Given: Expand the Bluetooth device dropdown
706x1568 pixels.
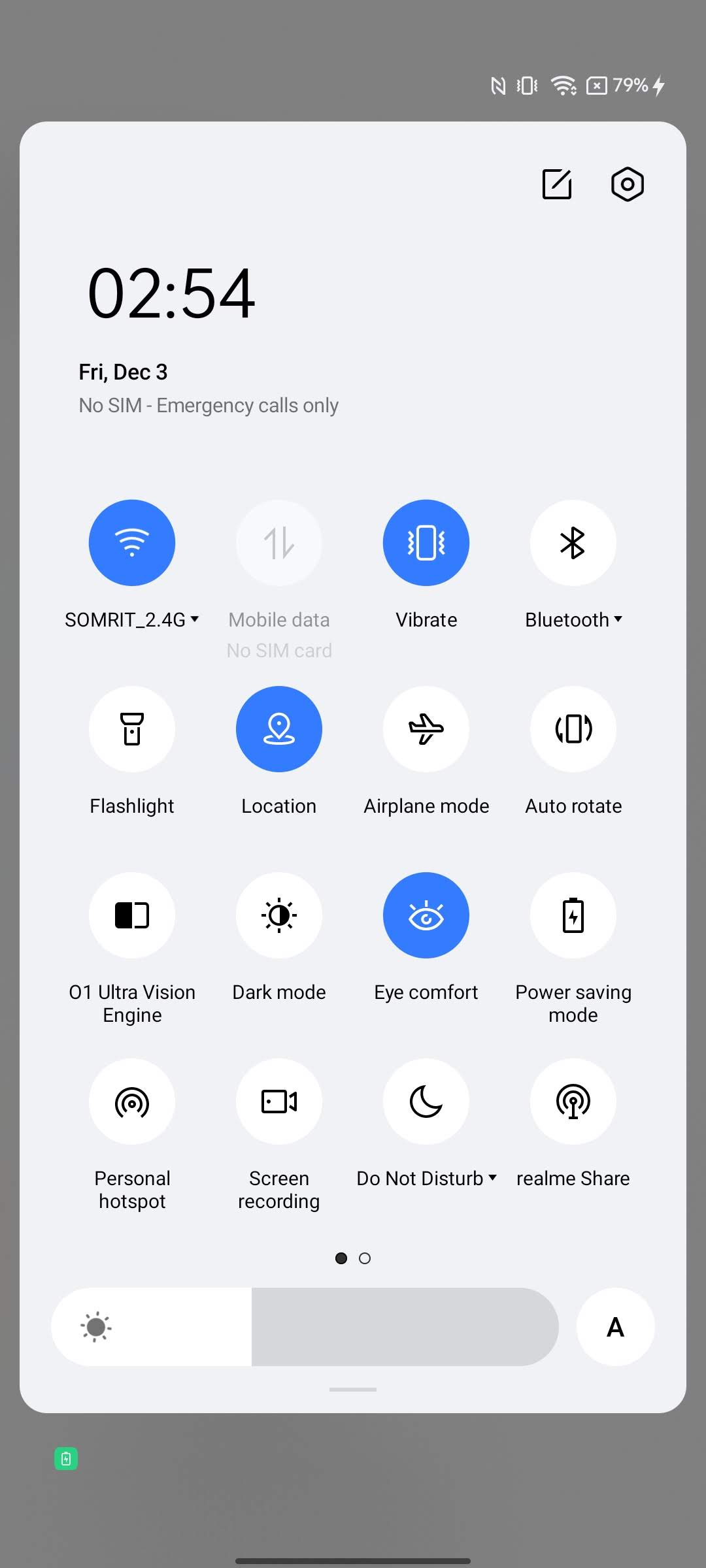Looking at the screenshot, I should [x=618, y=619].
